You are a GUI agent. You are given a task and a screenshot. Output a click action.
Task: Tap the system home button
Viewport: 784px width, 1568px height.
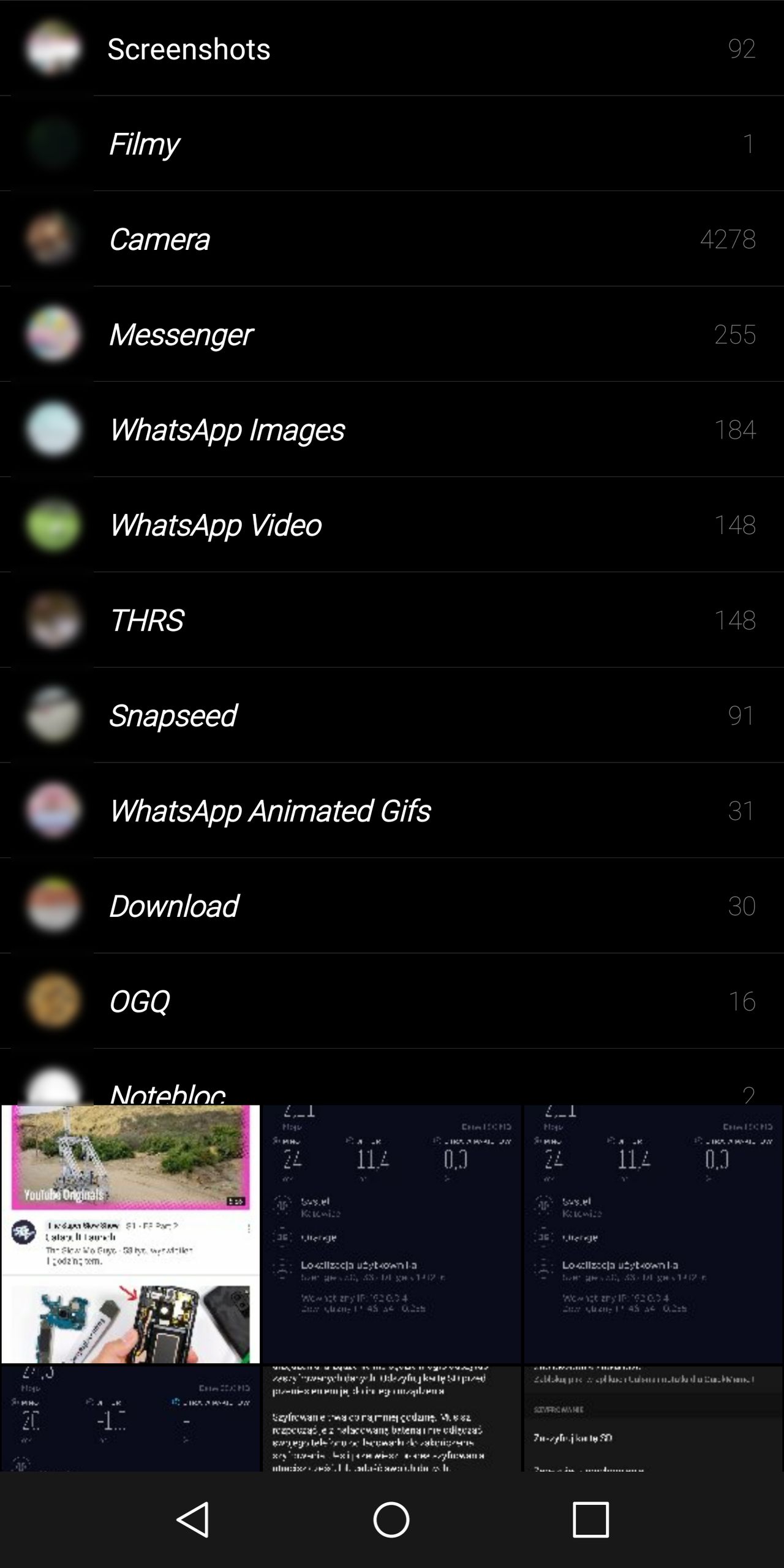391,1519
